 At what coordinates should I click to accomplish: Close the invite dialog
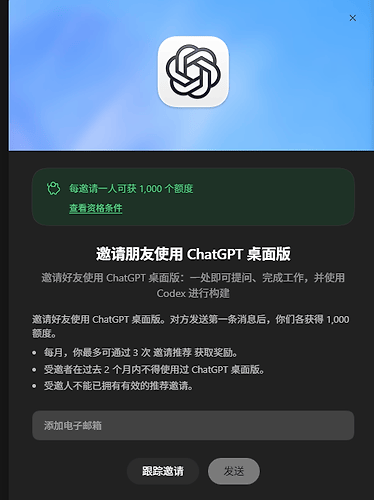(x=353, y=18)
